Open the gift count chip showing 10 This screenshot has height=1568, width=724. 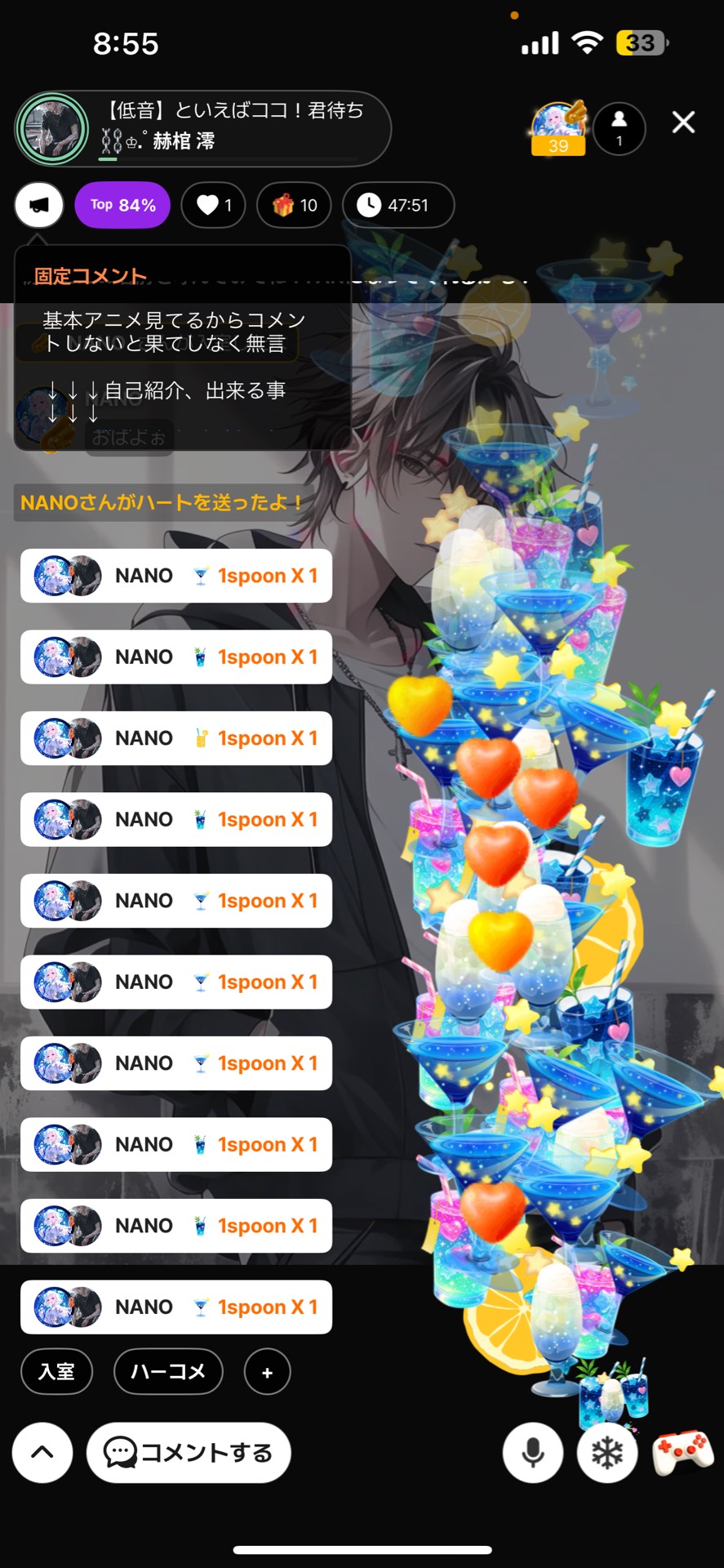click(x=294, y=205)
